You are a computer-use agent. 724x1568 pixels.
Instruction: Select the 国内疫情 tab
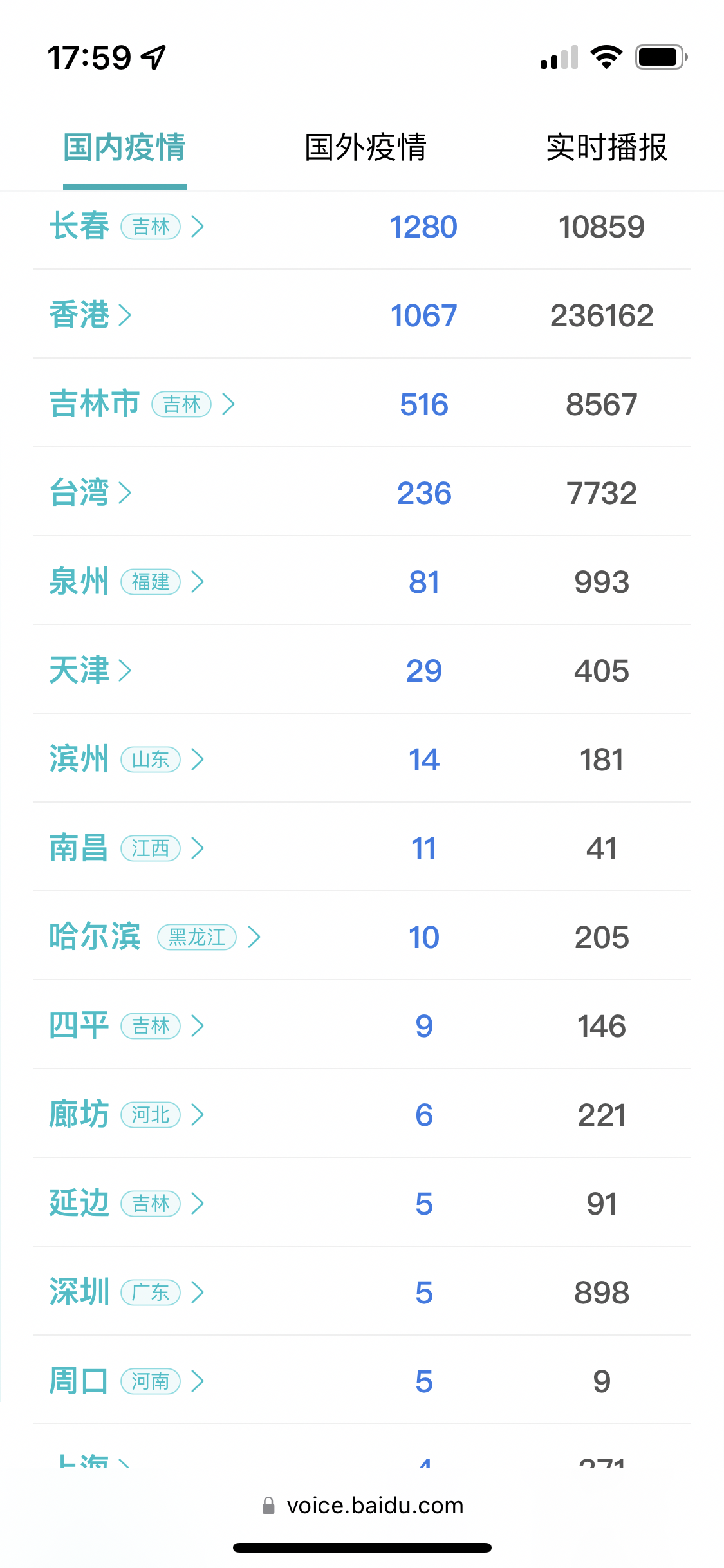124,147
